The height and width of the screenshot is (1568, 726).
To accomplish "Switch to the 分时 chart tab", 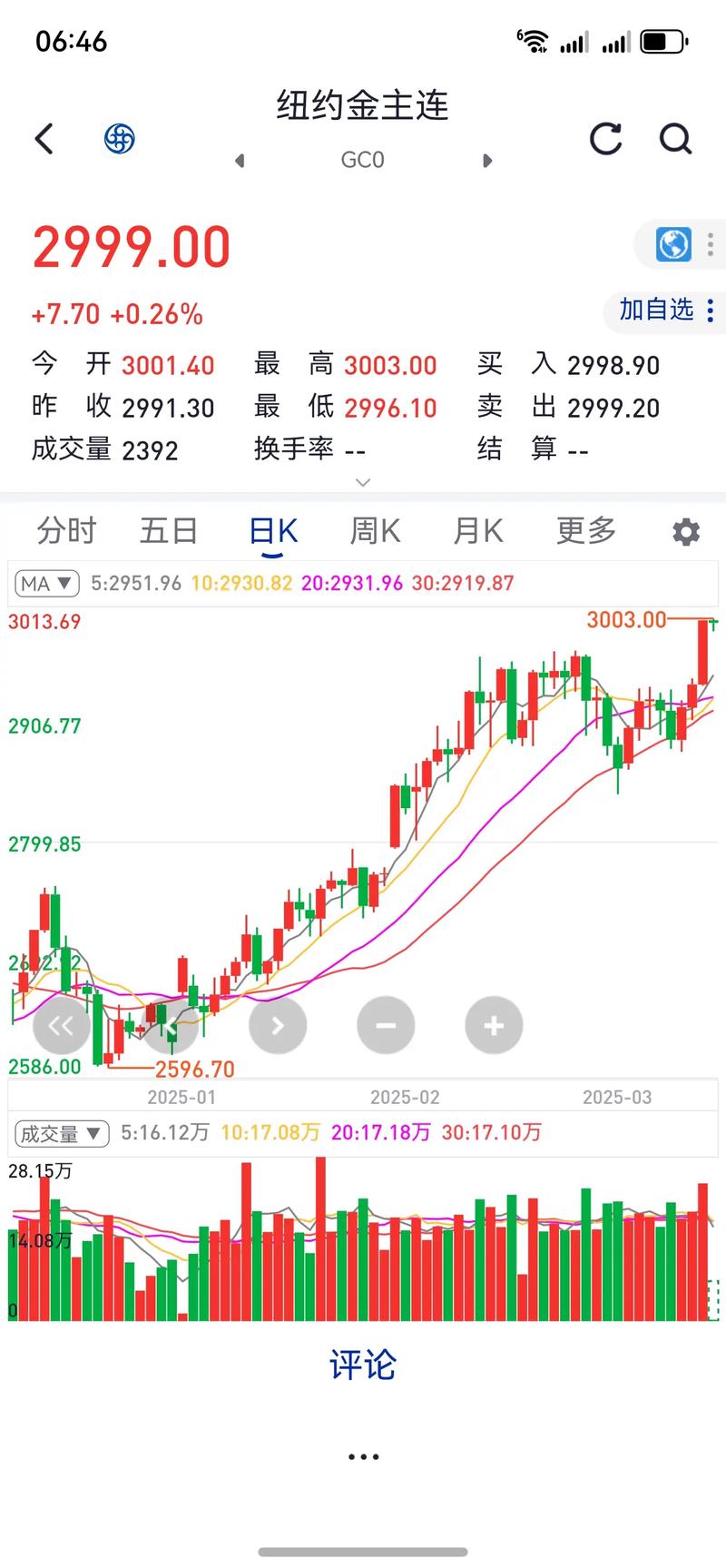I will (66, 530).
